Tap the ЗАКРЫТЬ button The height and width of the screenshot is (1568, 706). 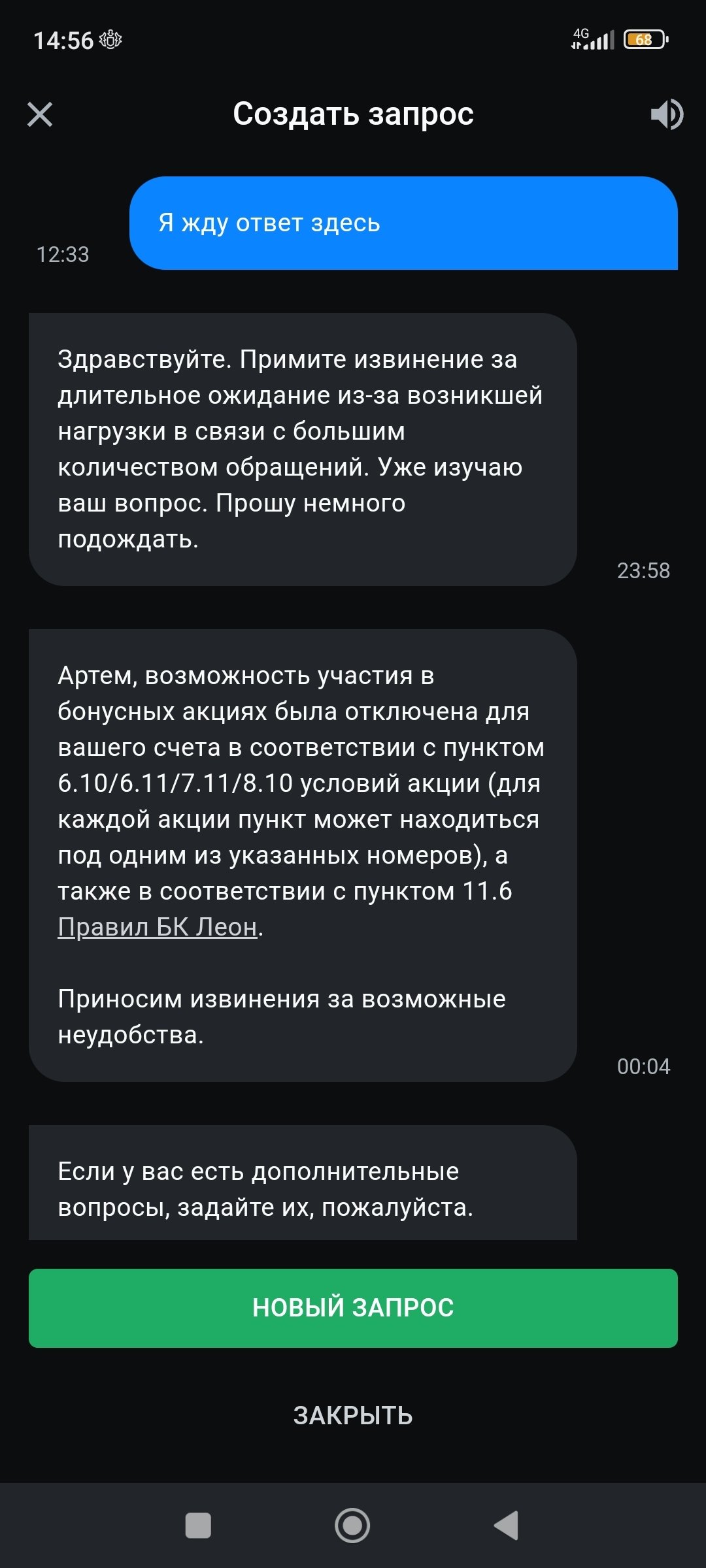coord(353,1415)
